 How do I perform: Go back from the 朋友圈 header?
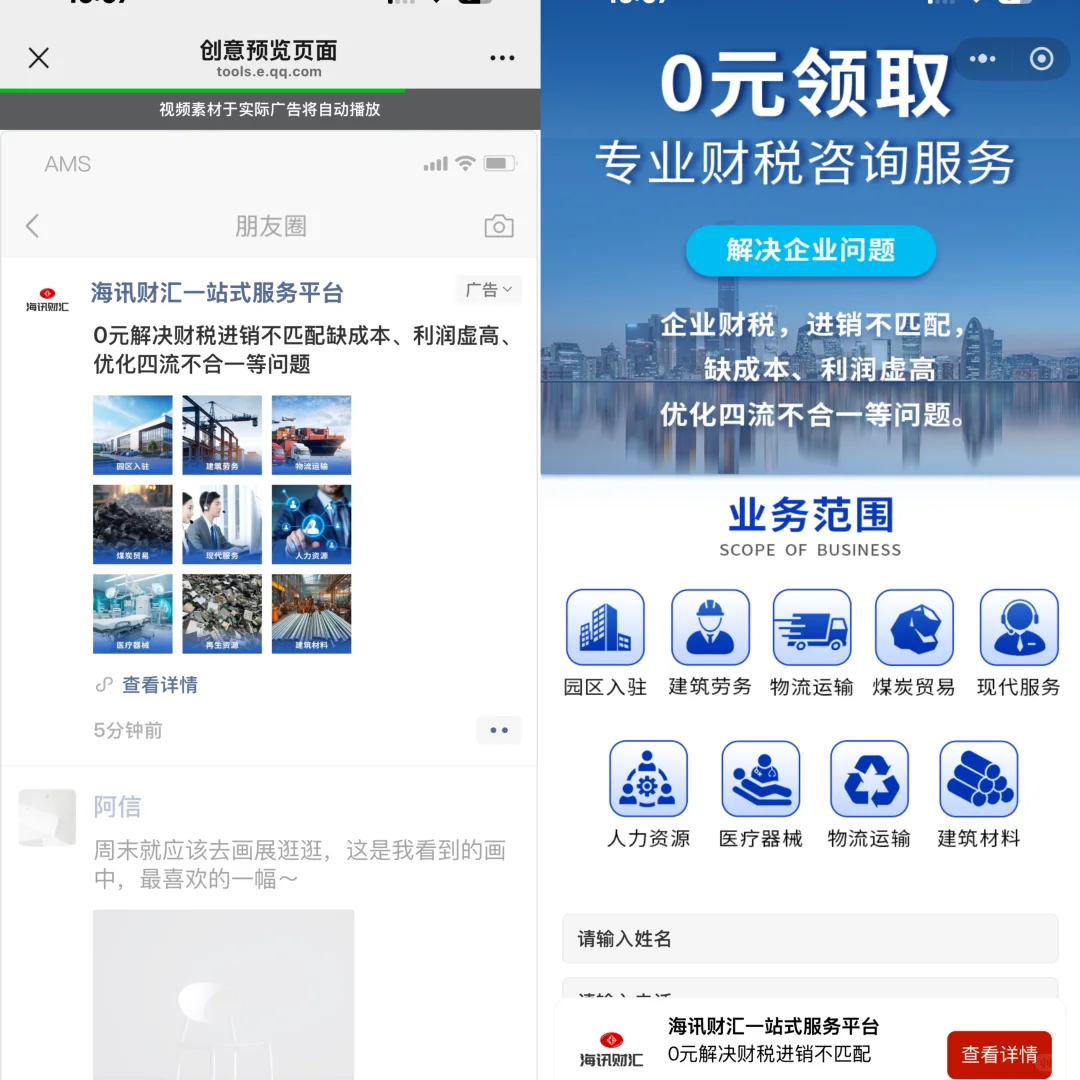point(33,226)
